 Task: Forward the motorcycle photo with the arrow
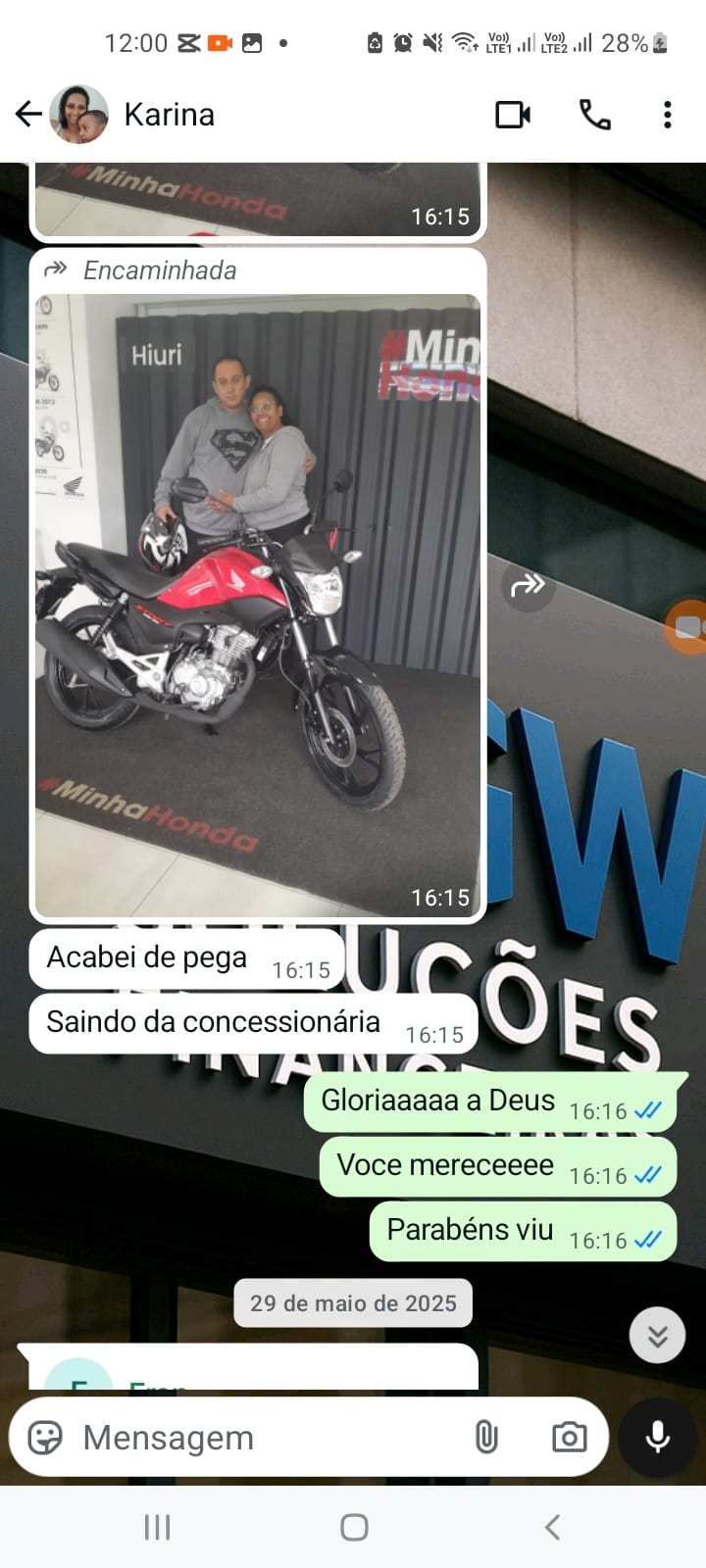tap(528, 586)
